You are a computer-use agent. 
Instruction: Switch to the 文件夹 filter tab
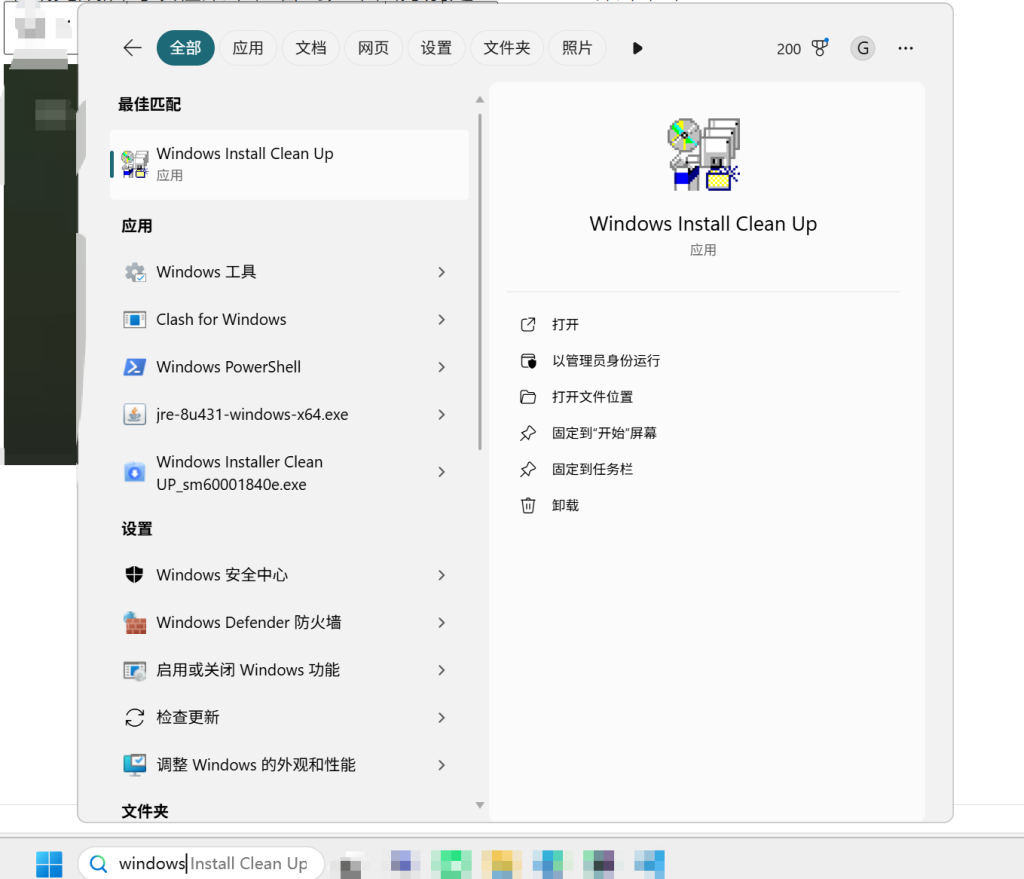click(507, 48)
